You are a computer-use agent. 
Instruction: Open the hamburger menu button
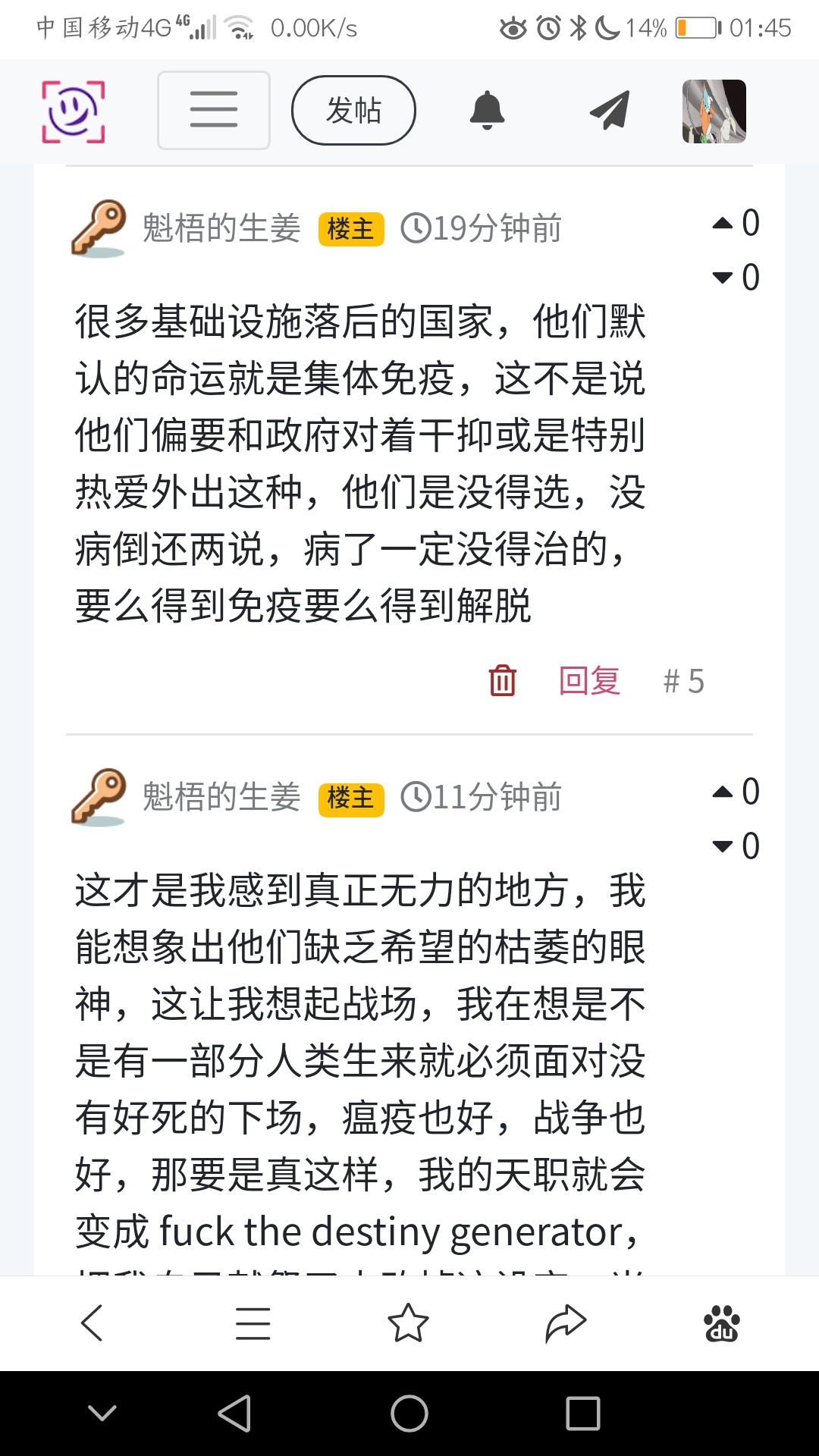[213, 110]
